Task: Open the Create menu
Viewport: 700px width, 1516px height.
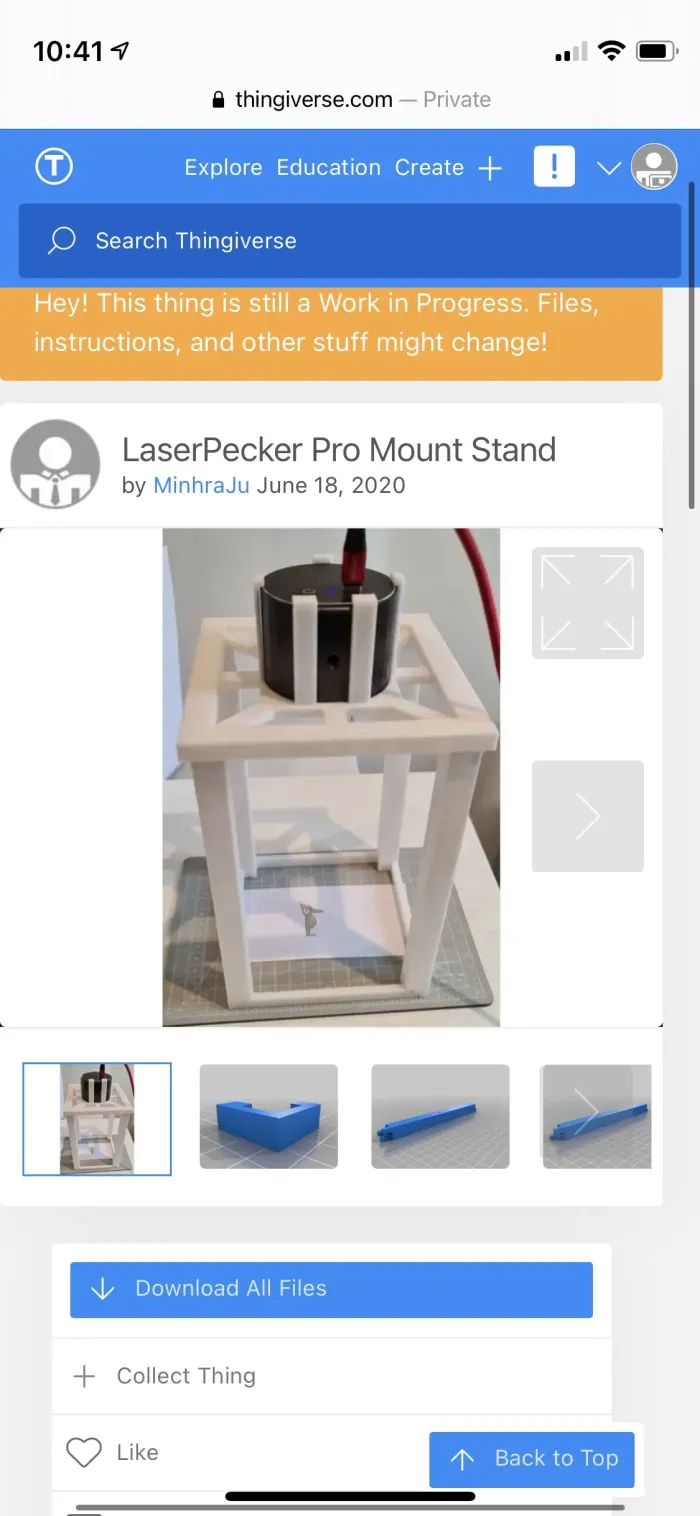Action: (447, 167)
